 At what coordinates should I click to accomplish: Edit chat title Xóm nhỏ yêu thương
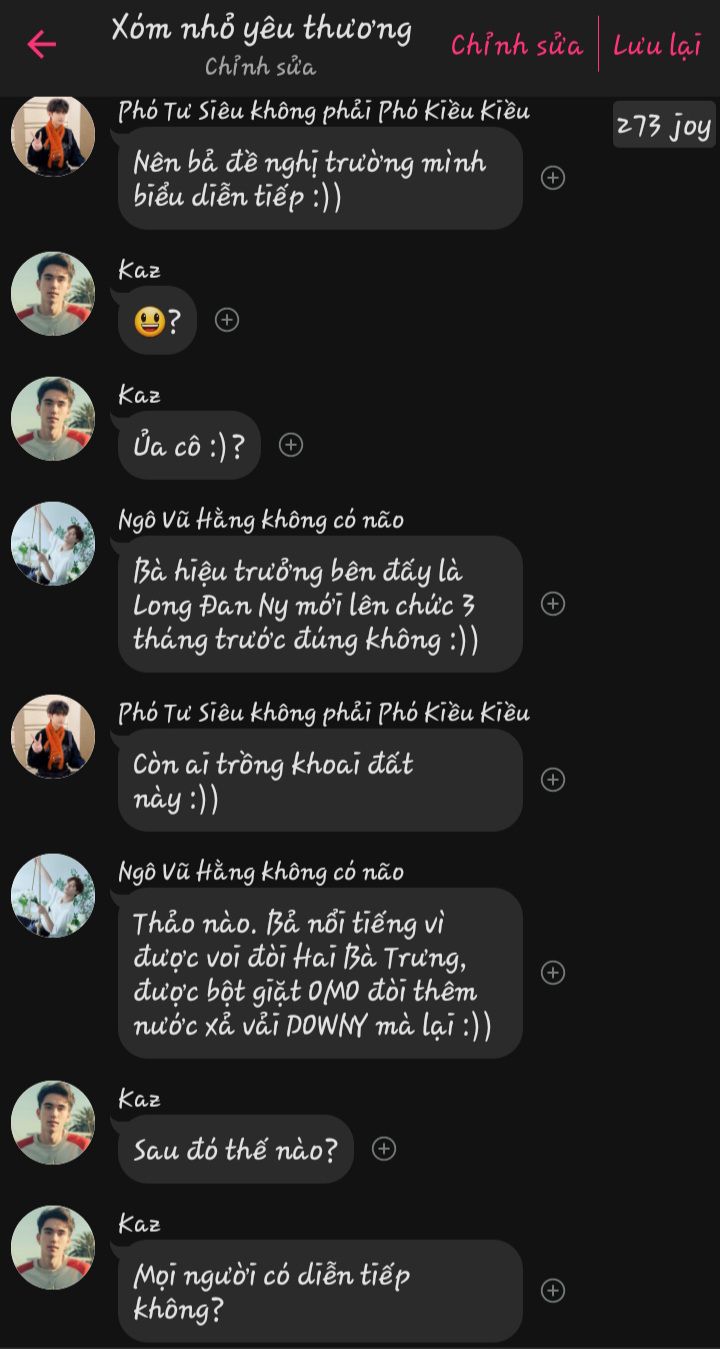point(261,28)
